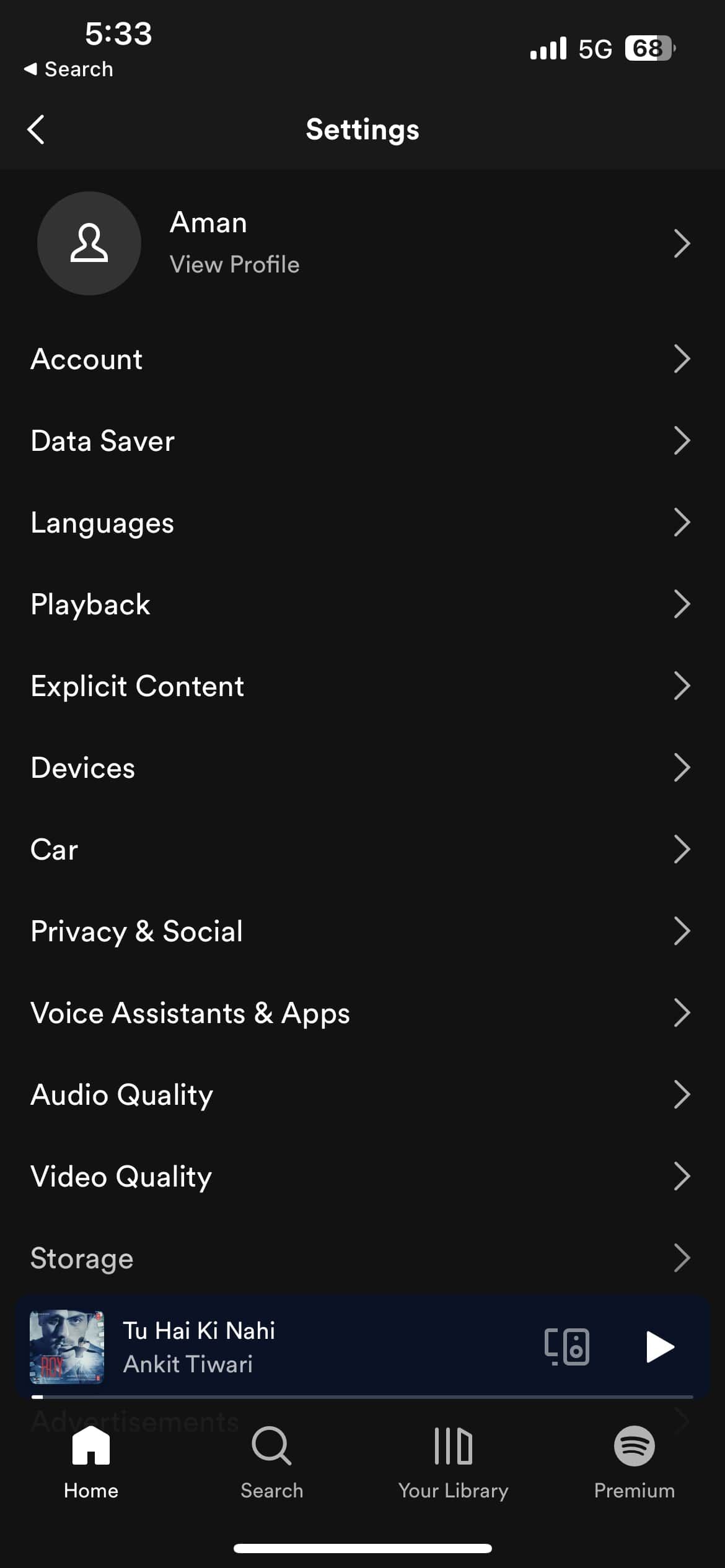Expand Playback settings
The width and height of the screenshot is (725, 1568).
pyautogui.click(x=682, y=604)
